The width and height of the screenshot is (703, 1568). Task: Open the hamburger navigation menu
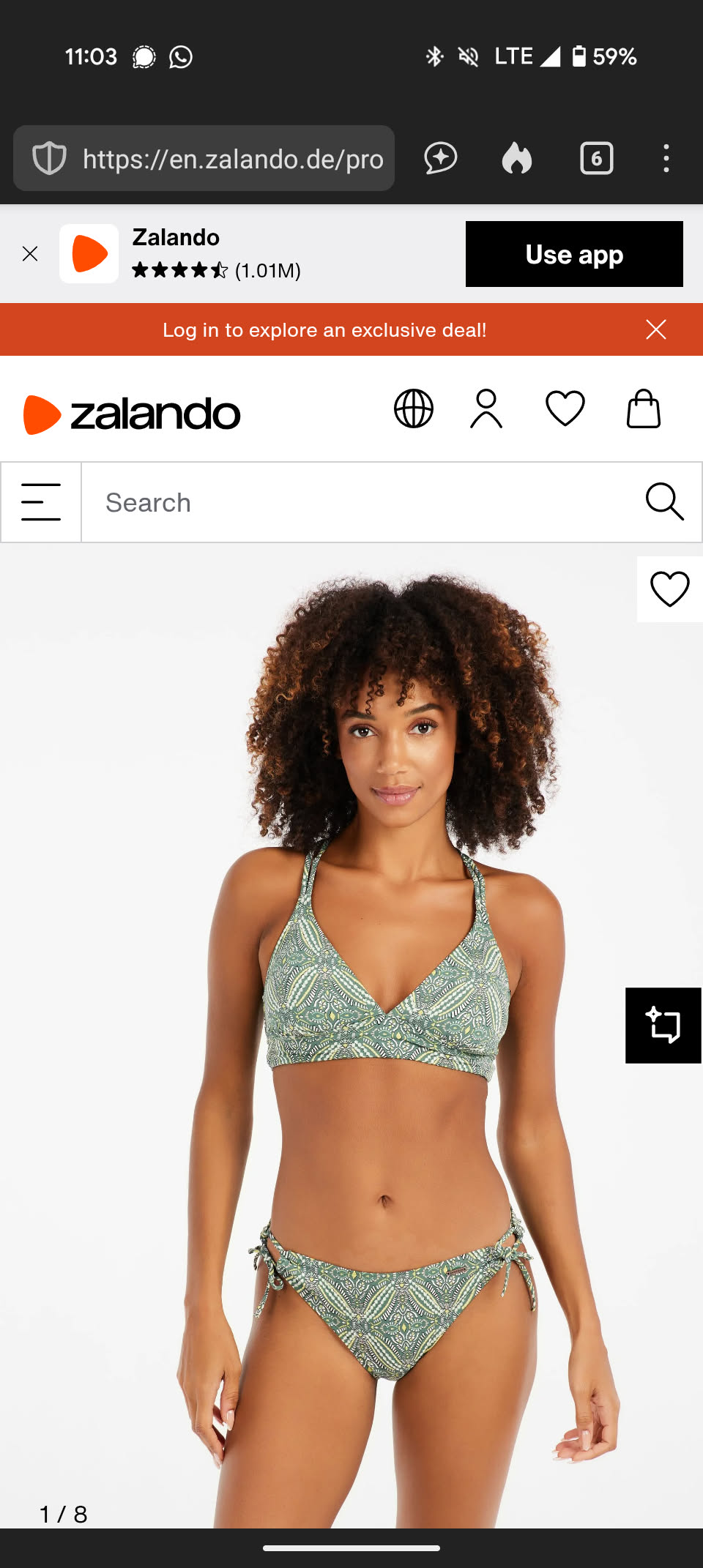41,502
